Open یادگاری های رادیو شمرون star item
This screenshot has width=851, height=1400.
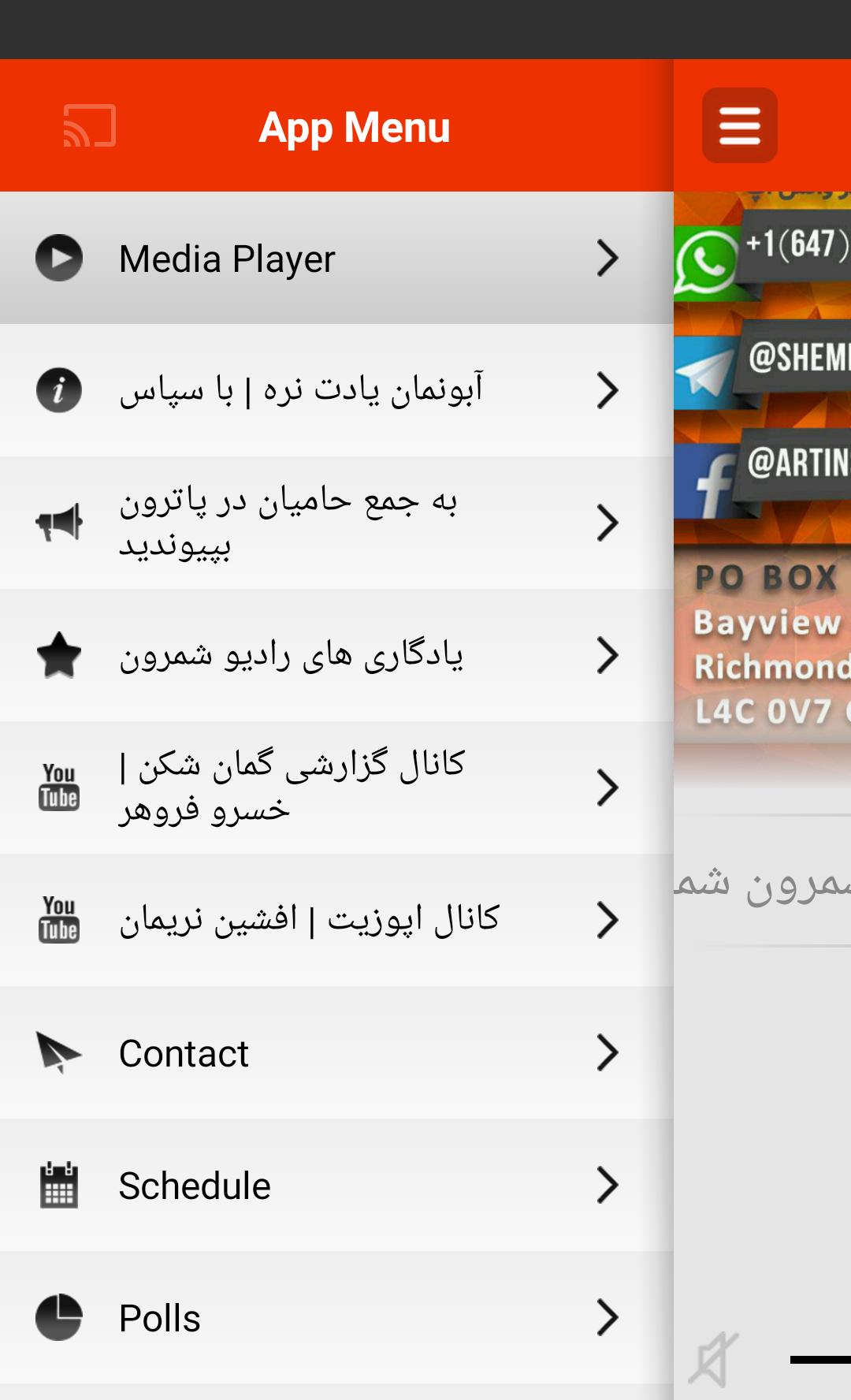[x=336, y=655]
